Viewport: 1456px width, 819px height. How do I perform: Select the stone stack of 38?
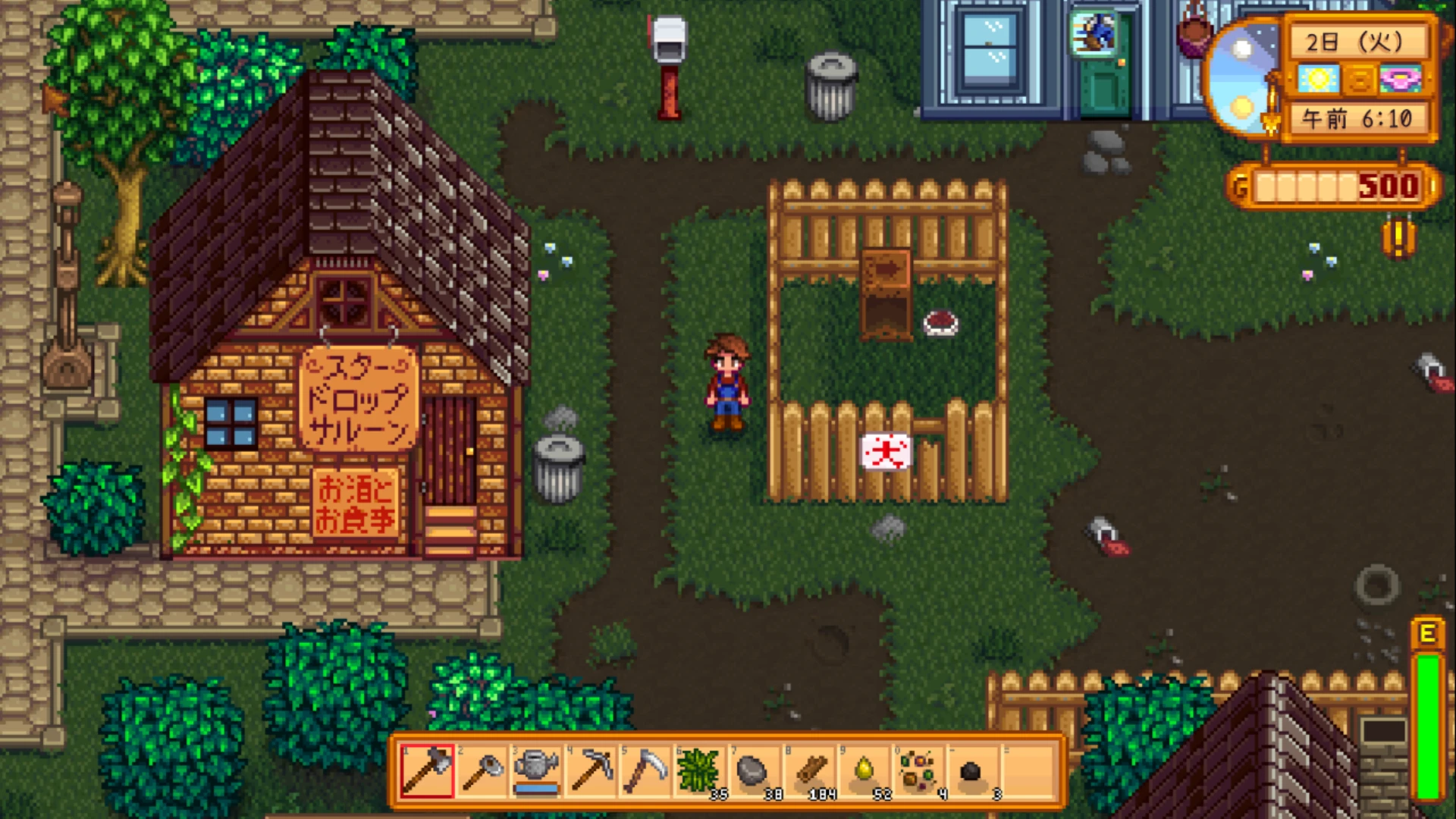[x=755, y=771]
